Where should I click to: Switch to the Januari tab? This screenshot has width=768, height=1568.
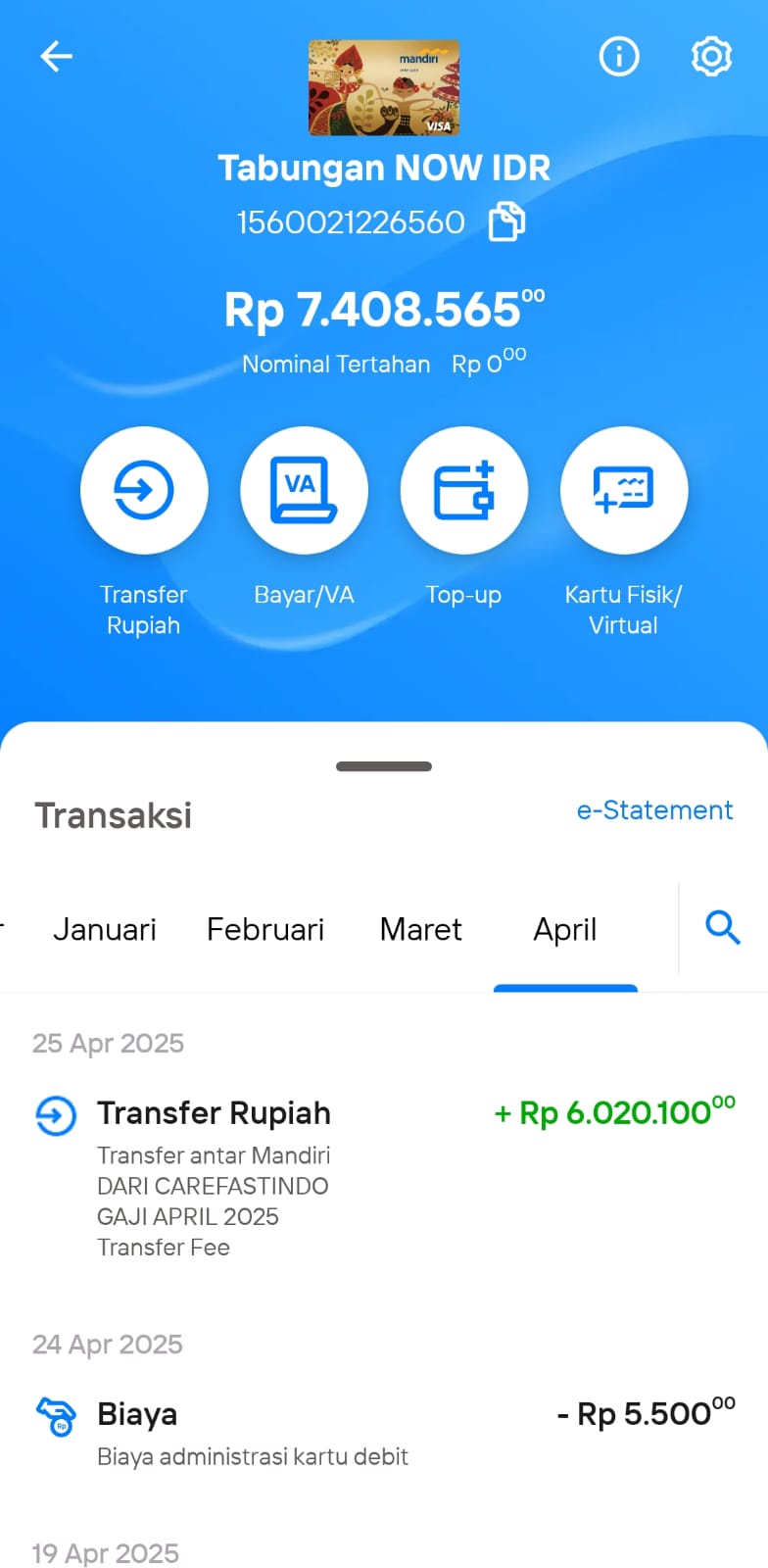point(105,929)
